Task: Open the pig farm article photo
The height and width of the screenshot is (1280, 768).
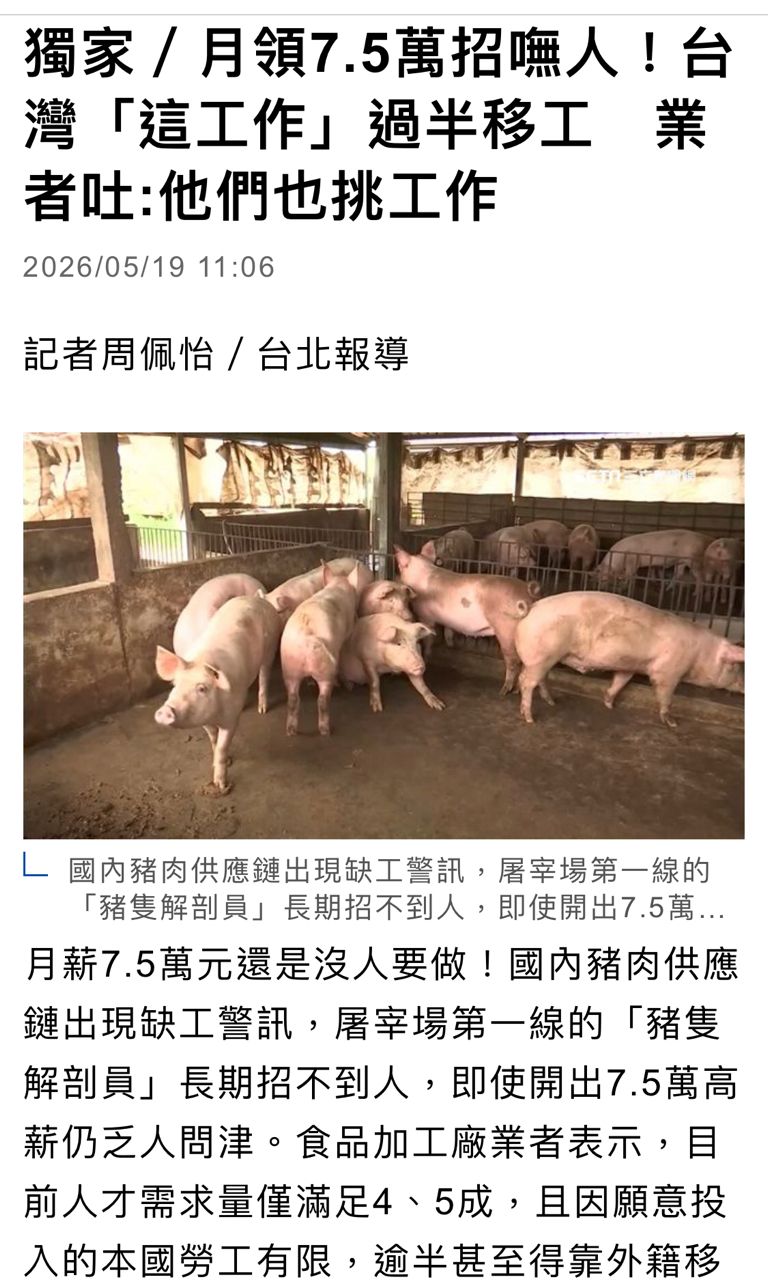Action: pos(384,636)
